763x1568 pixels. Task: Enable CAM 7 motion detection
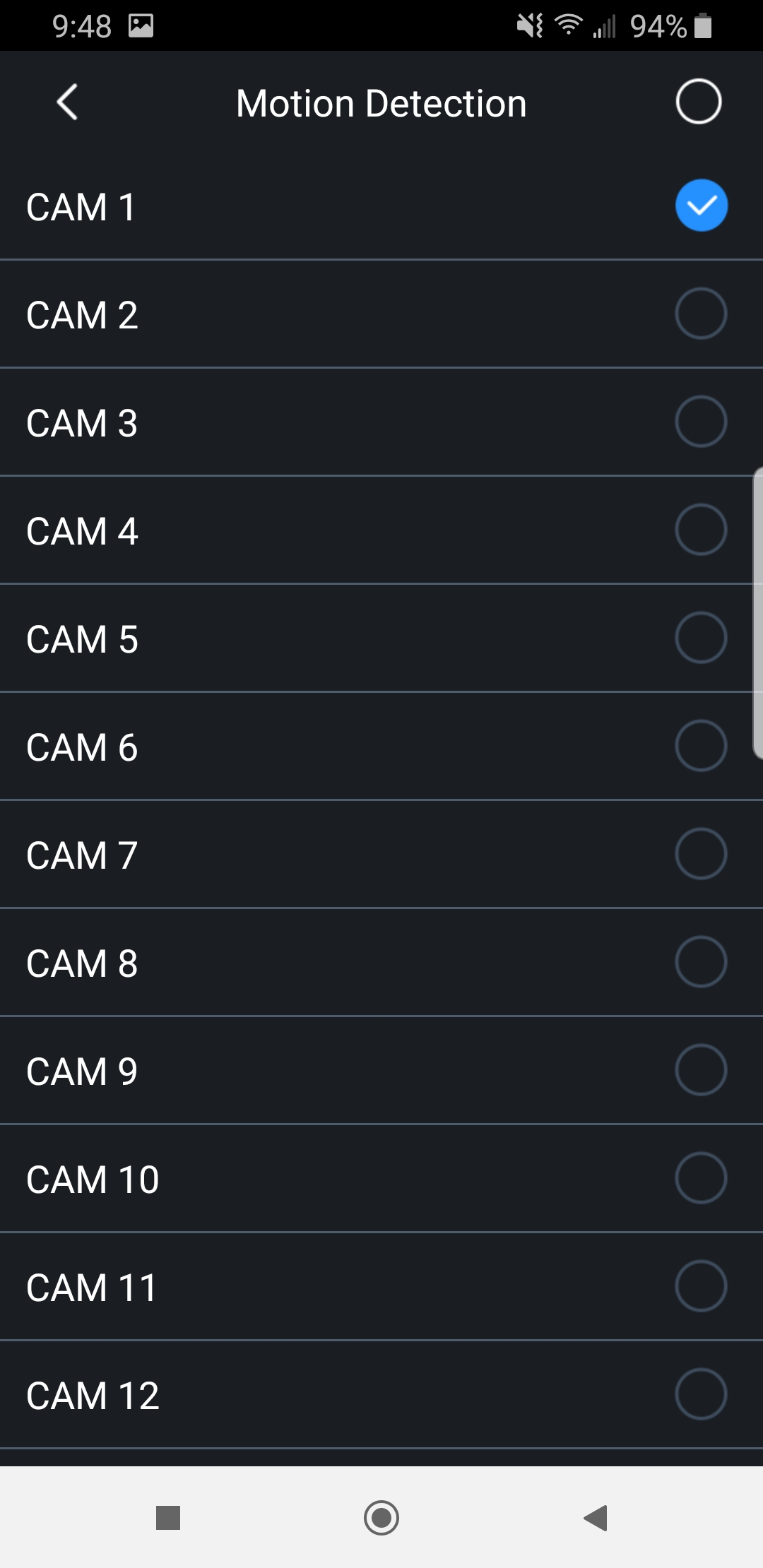(x=701, y=854)
